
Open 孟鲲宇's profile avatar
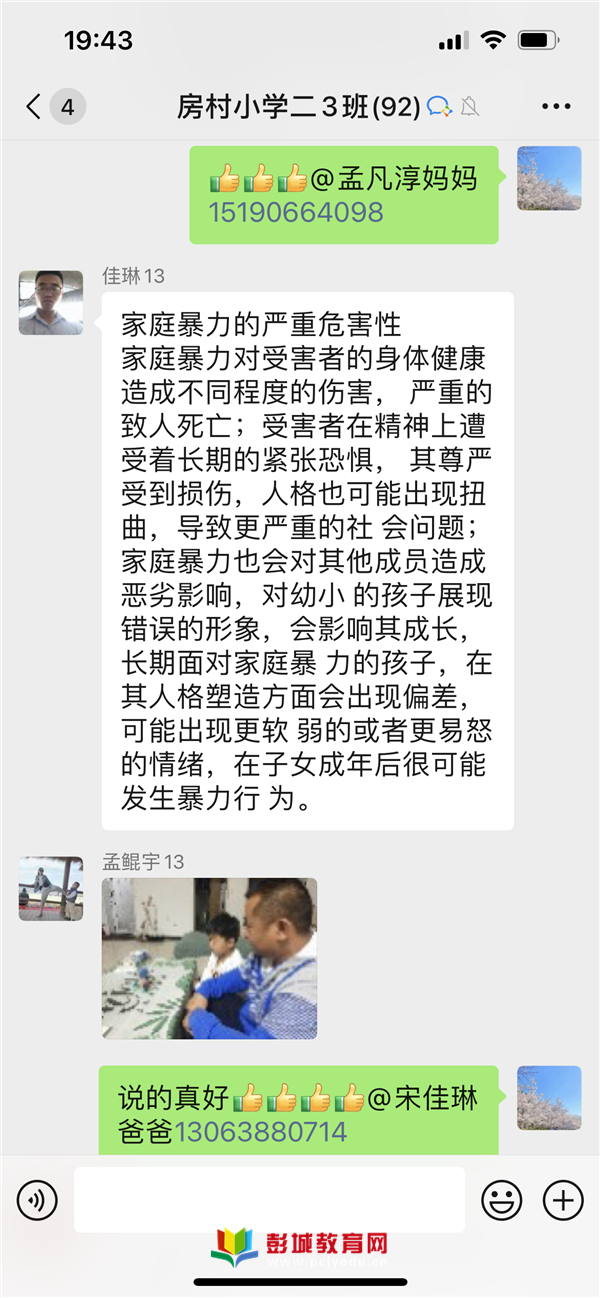[x=51, y=888]
